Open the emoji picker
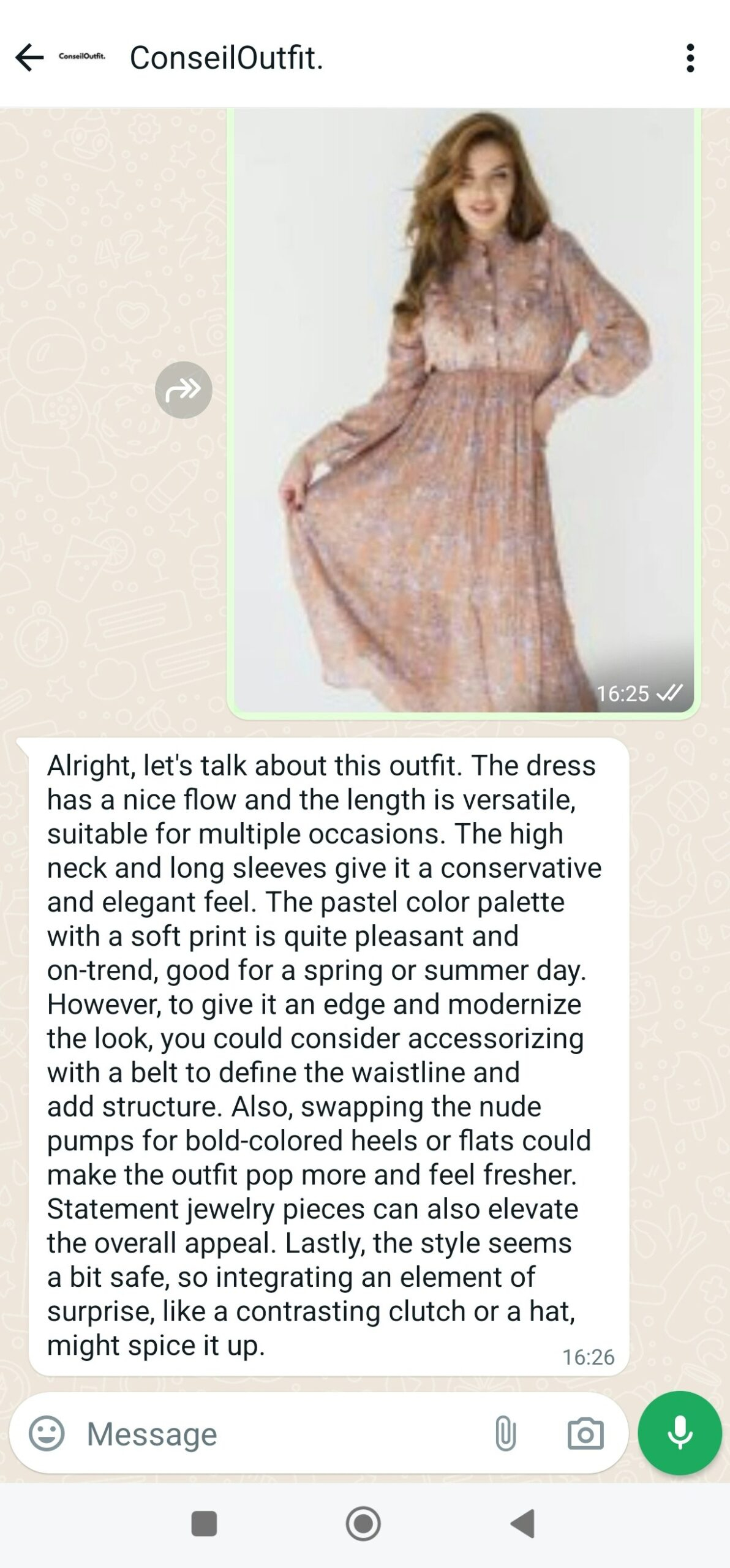730x1568 pixels. tap(47, 1433)
